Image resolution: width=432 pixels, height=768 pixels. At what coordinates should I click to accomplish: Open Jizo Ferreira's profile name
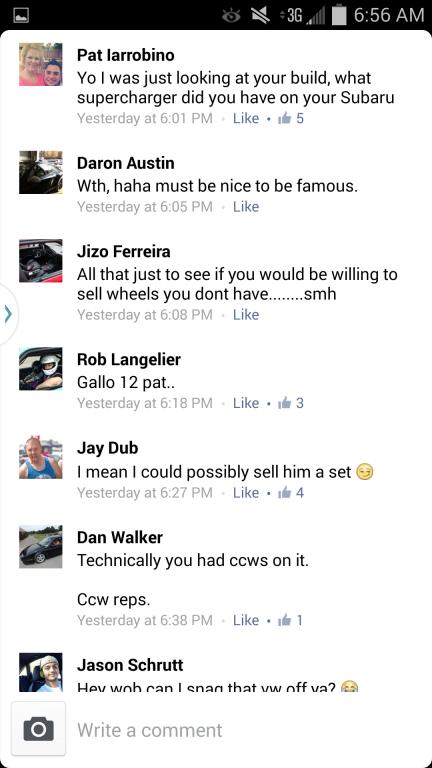click(123, 251)
